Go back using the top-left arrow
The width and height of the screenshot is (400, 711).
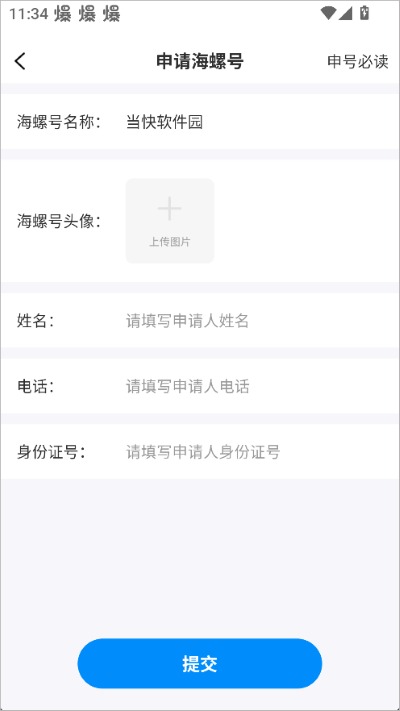[20, 61]
